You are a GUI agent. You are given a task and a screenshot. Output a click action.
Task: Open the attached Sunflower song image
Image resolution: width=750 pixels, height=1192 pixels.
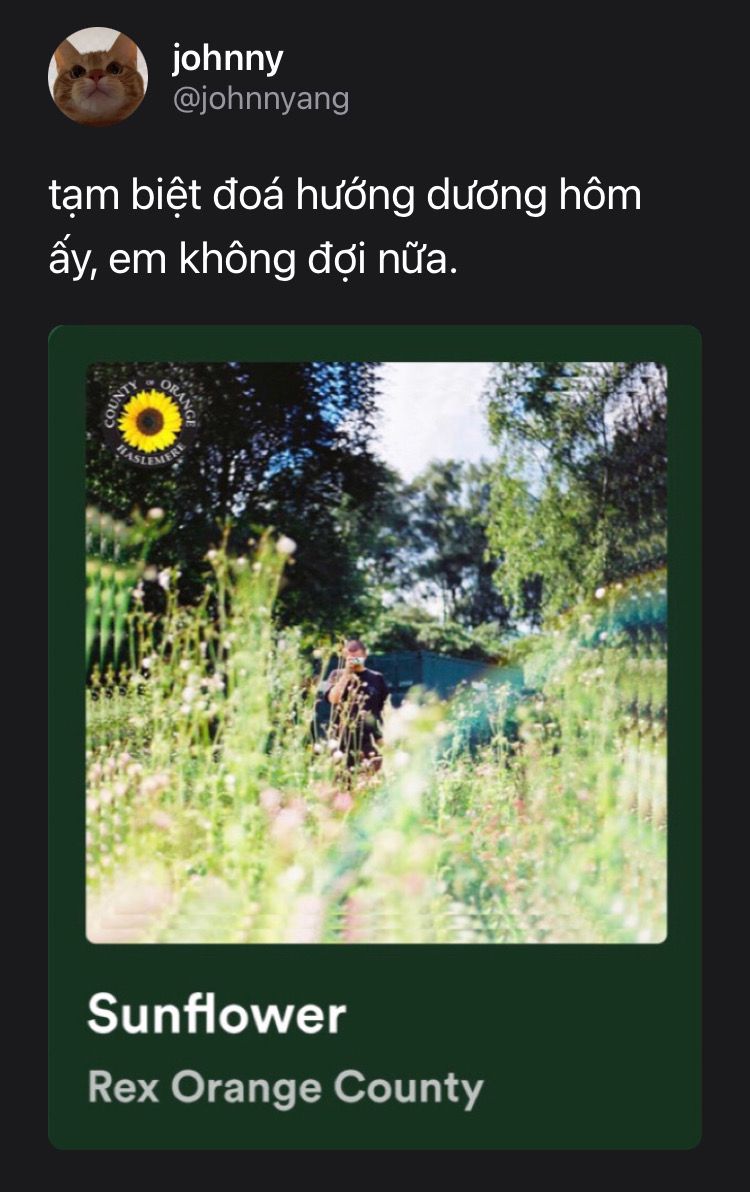tap(376, 652)
